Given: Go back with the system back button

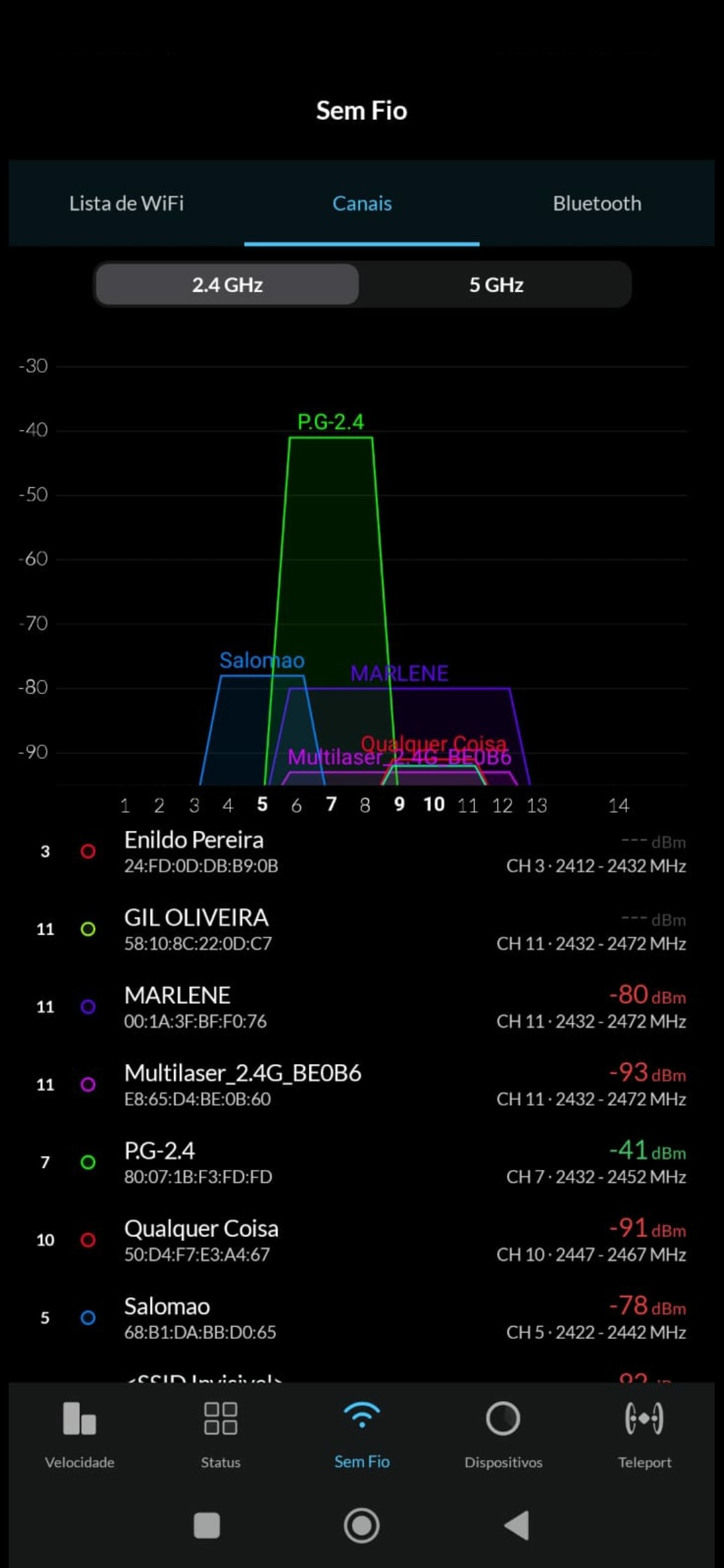Looking at the screenshot, I should point(517,1526).
